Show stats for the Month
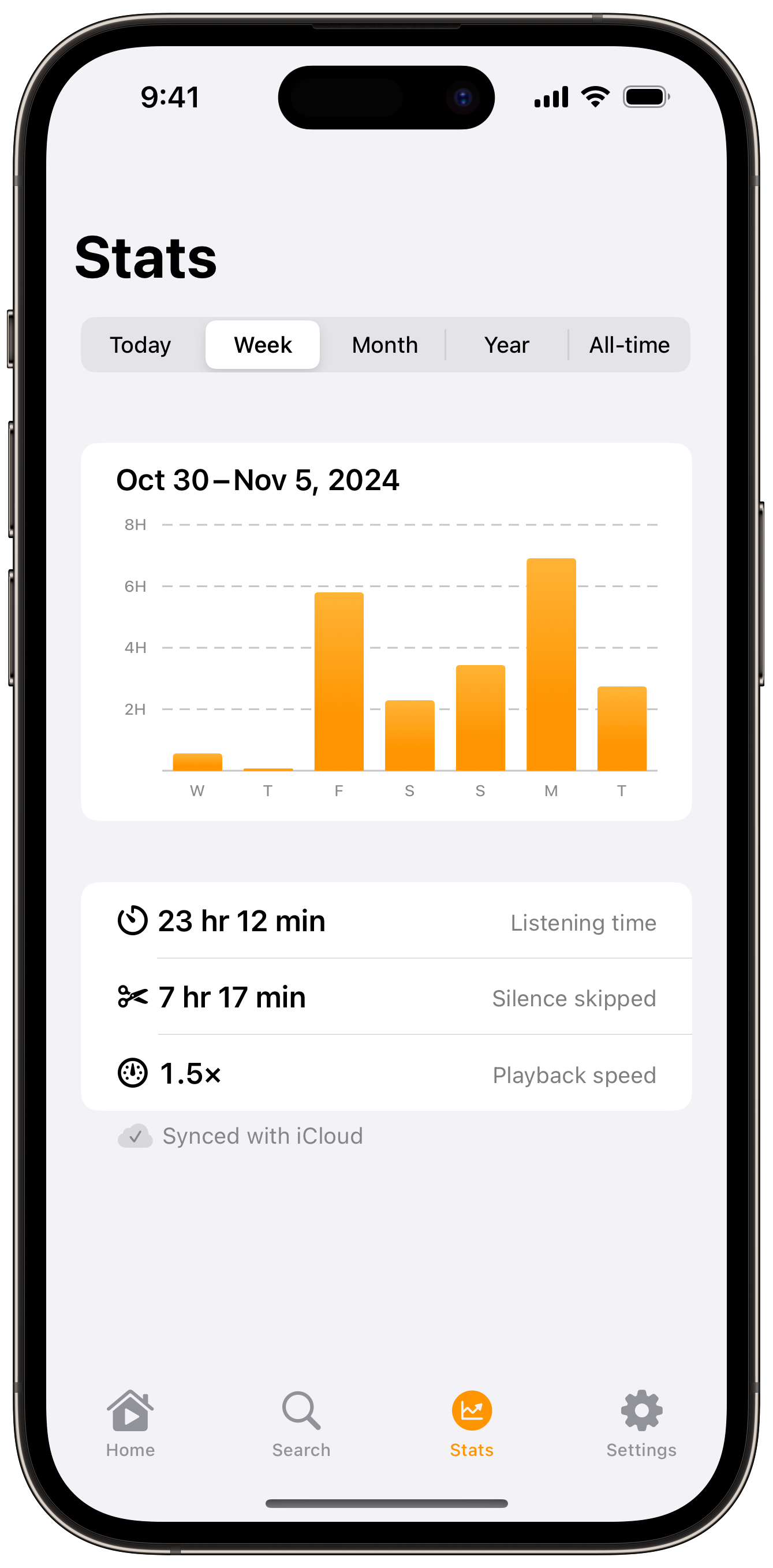This screenshot has width=773, height=1568. point(384,345)
